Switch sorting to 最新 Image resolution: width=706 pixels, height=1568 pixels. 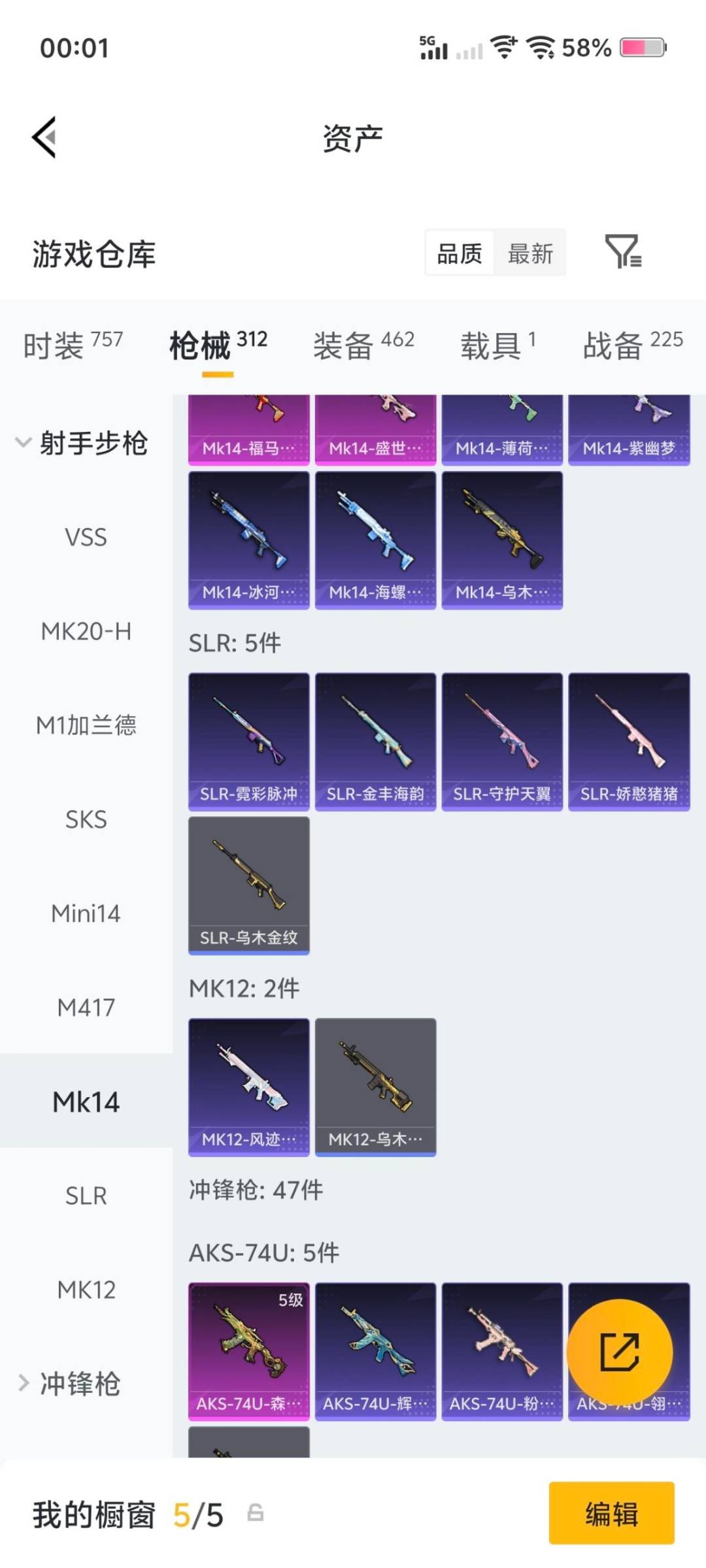point(531,253)
